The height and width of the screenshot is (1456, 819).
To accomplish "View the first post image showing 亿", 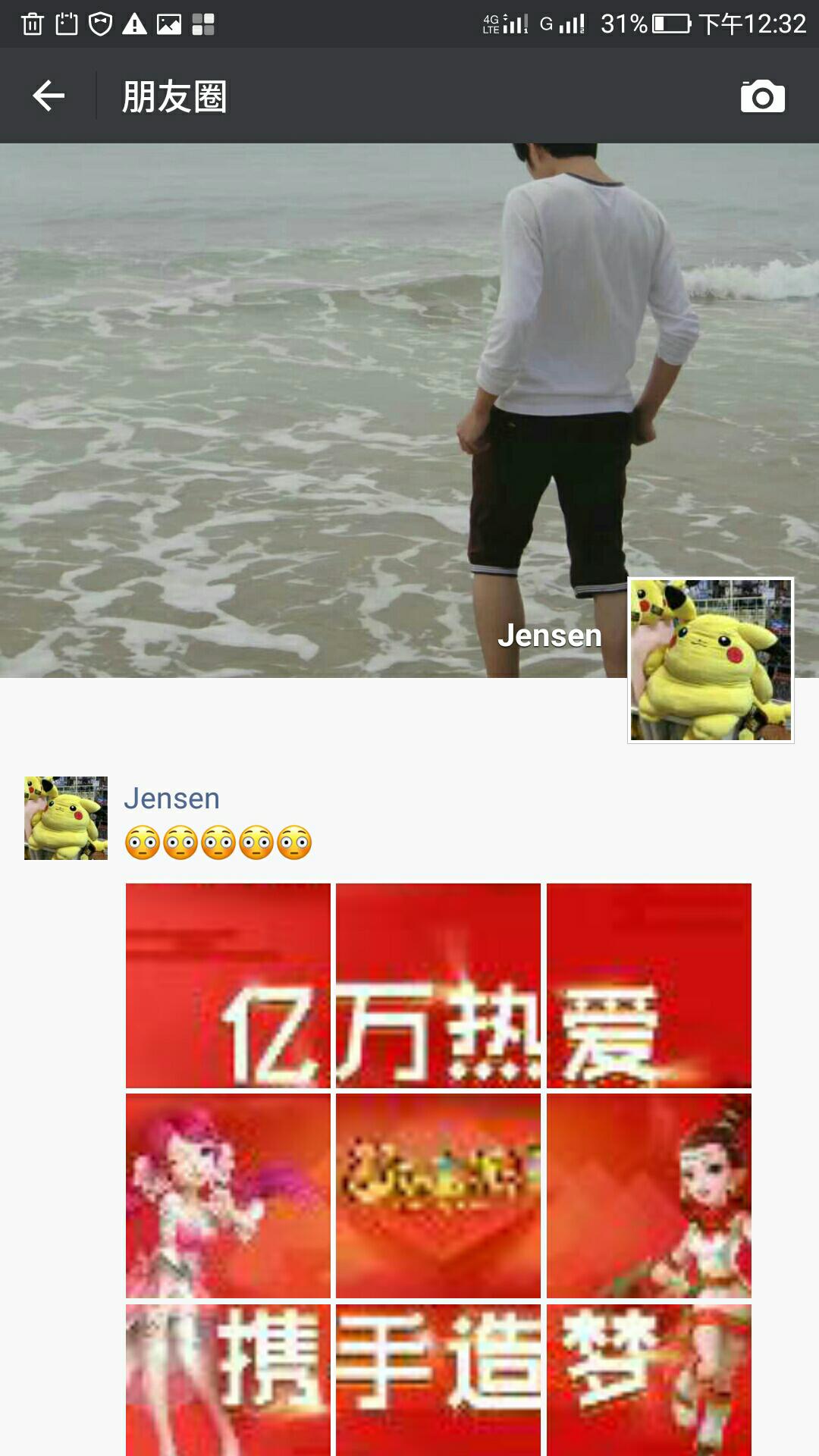I will click(228, 985).
